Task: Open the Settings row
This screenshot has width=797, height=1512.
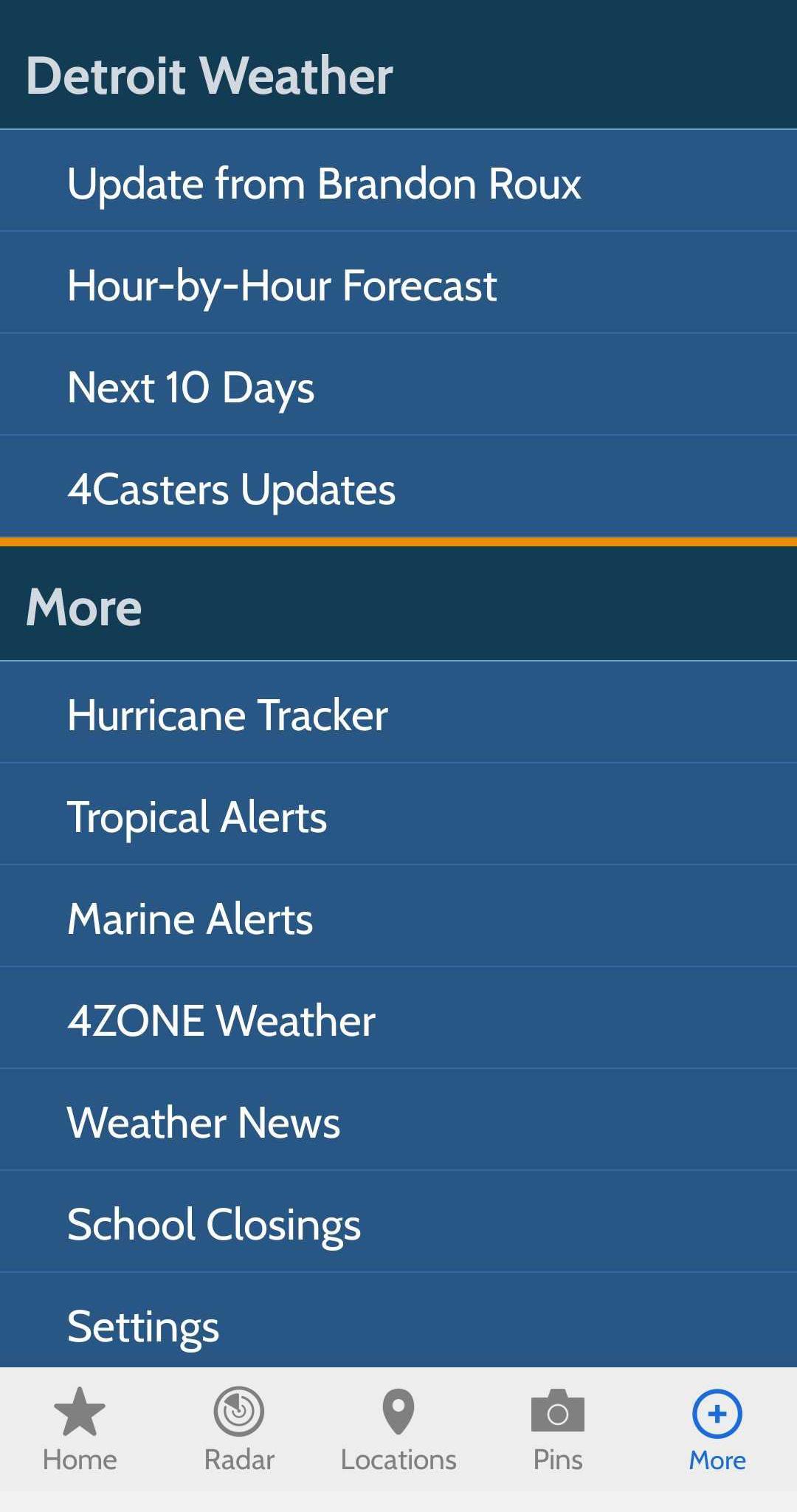Action: 398,1321
